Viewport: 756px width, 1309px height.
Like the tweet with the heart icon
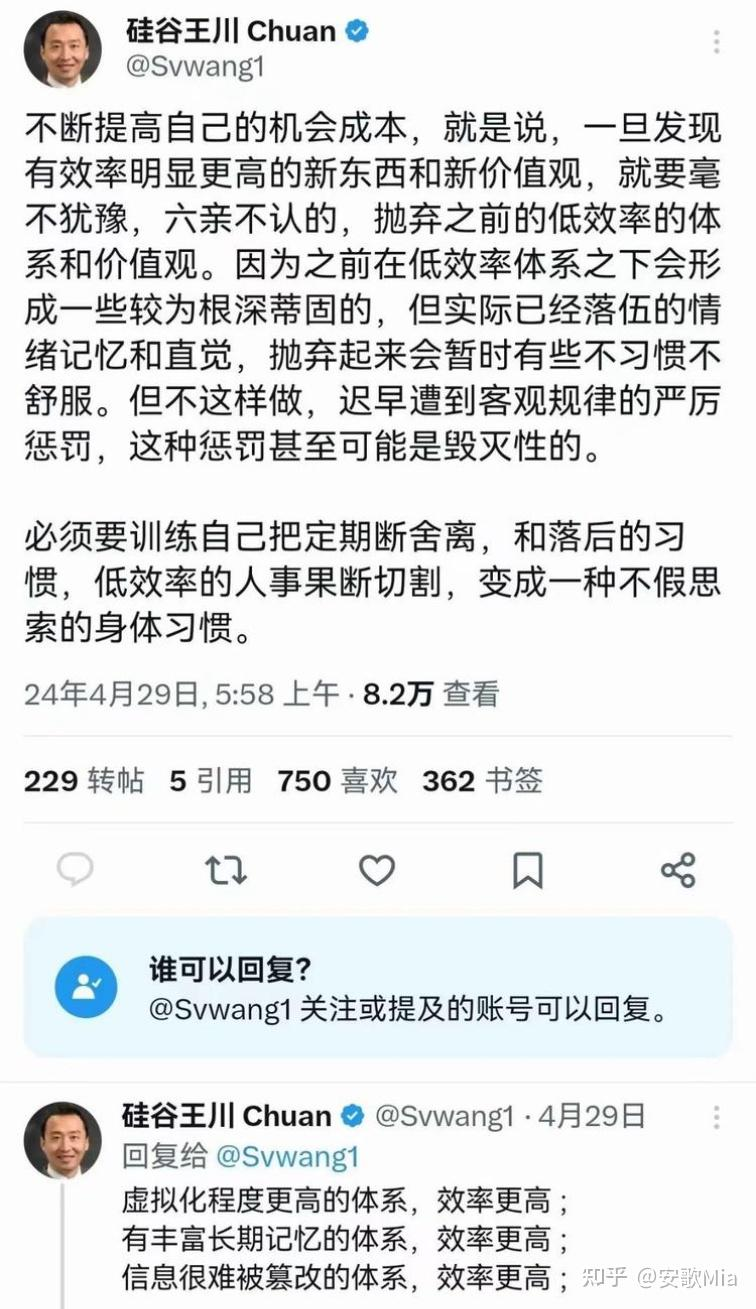point(377,871)
